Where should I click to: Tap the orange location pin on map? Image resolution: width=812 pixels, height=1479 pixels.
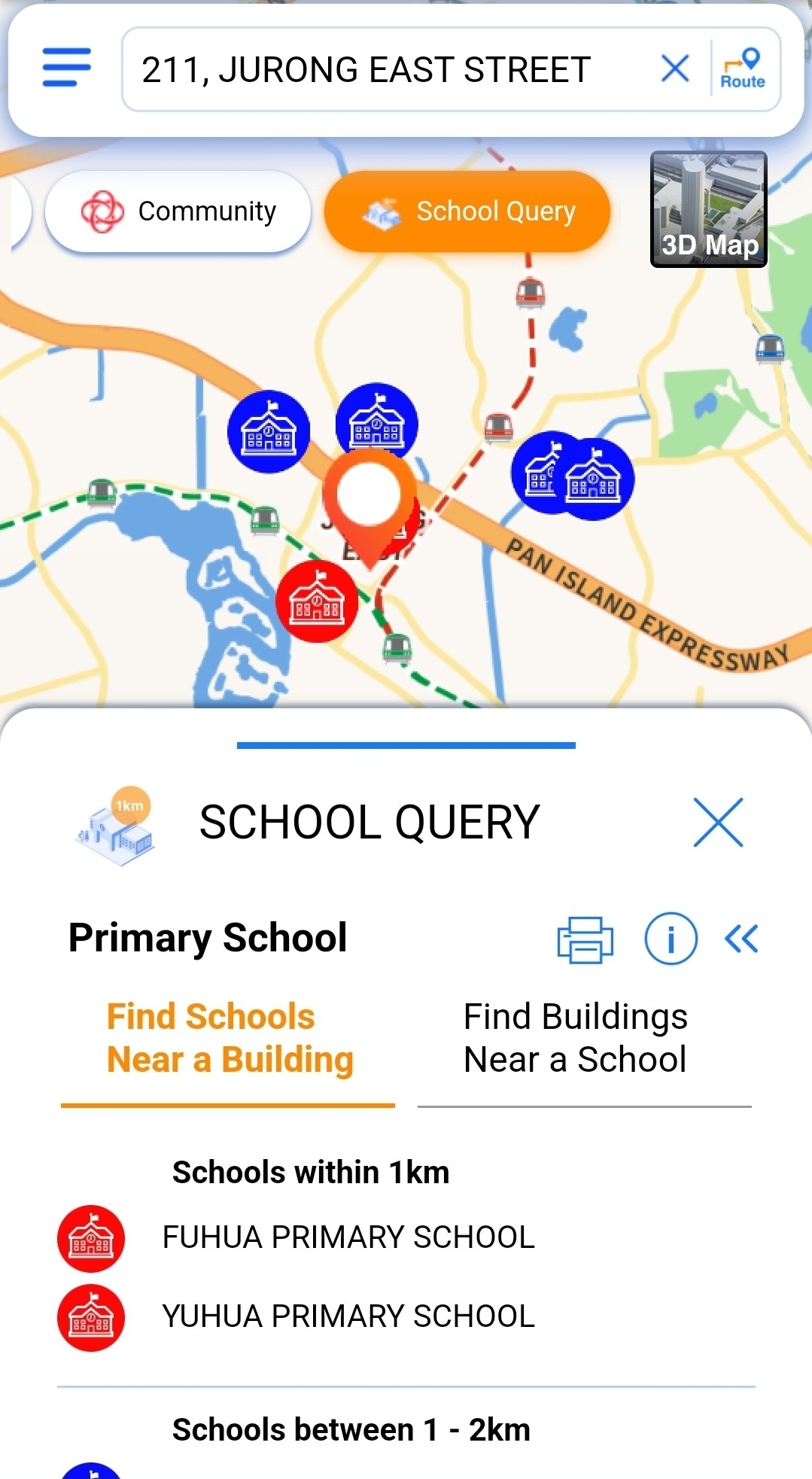pos(369,495)
